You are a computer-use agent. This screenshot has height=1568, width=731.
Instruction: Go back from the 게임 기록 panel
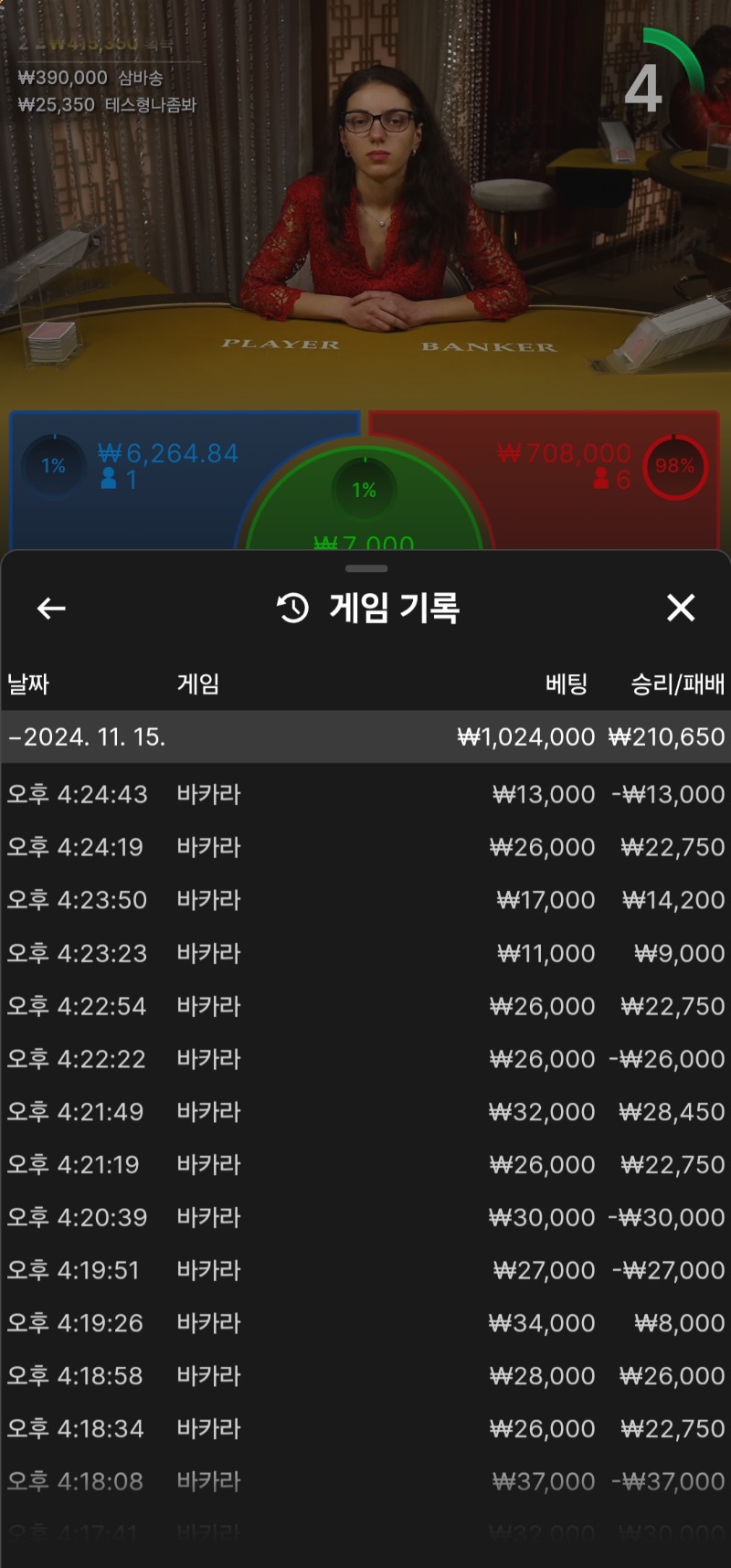[x=51, y=609]
